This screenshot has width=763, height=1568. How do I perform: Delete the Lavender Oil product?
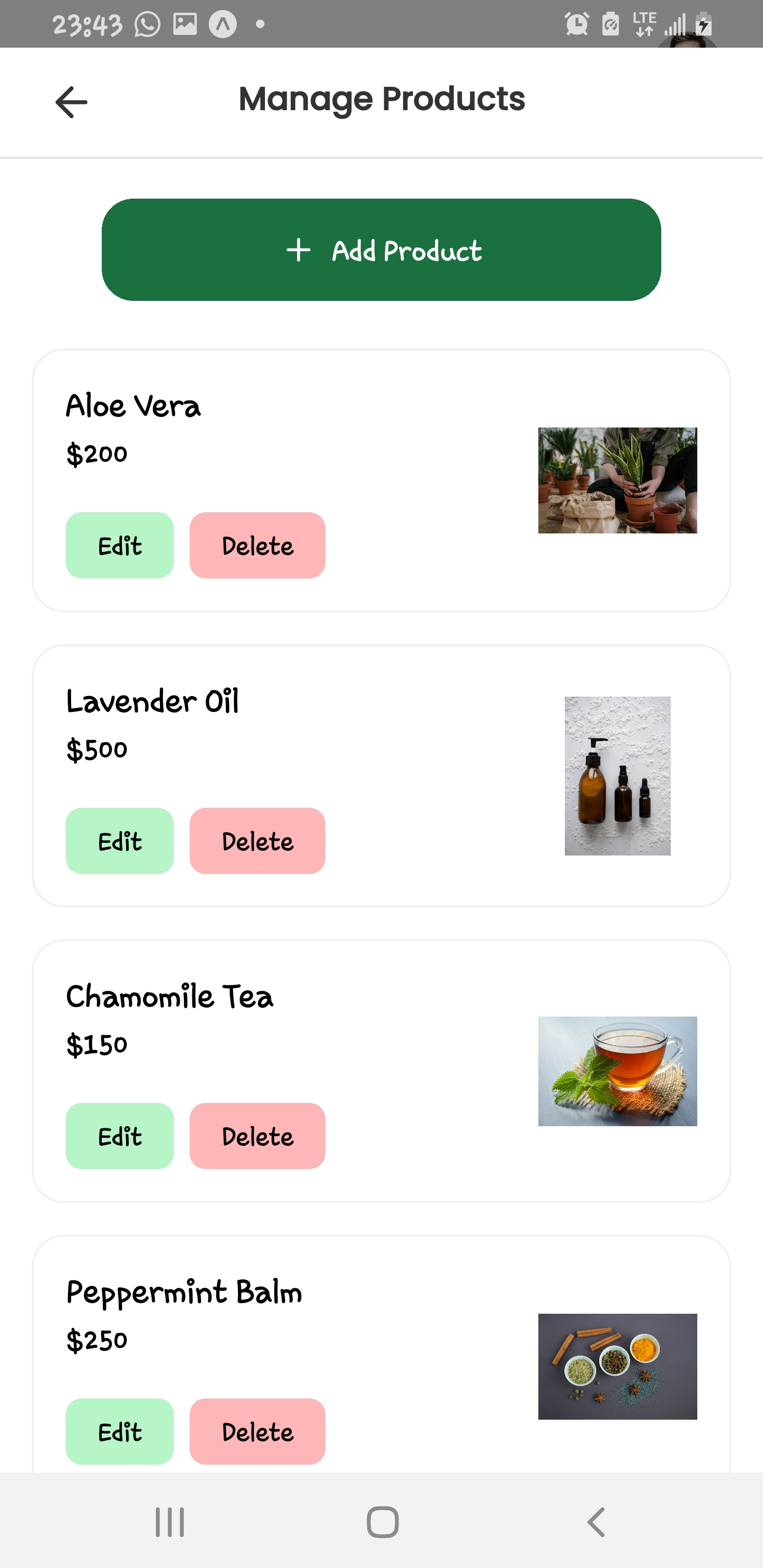point(257,841)
